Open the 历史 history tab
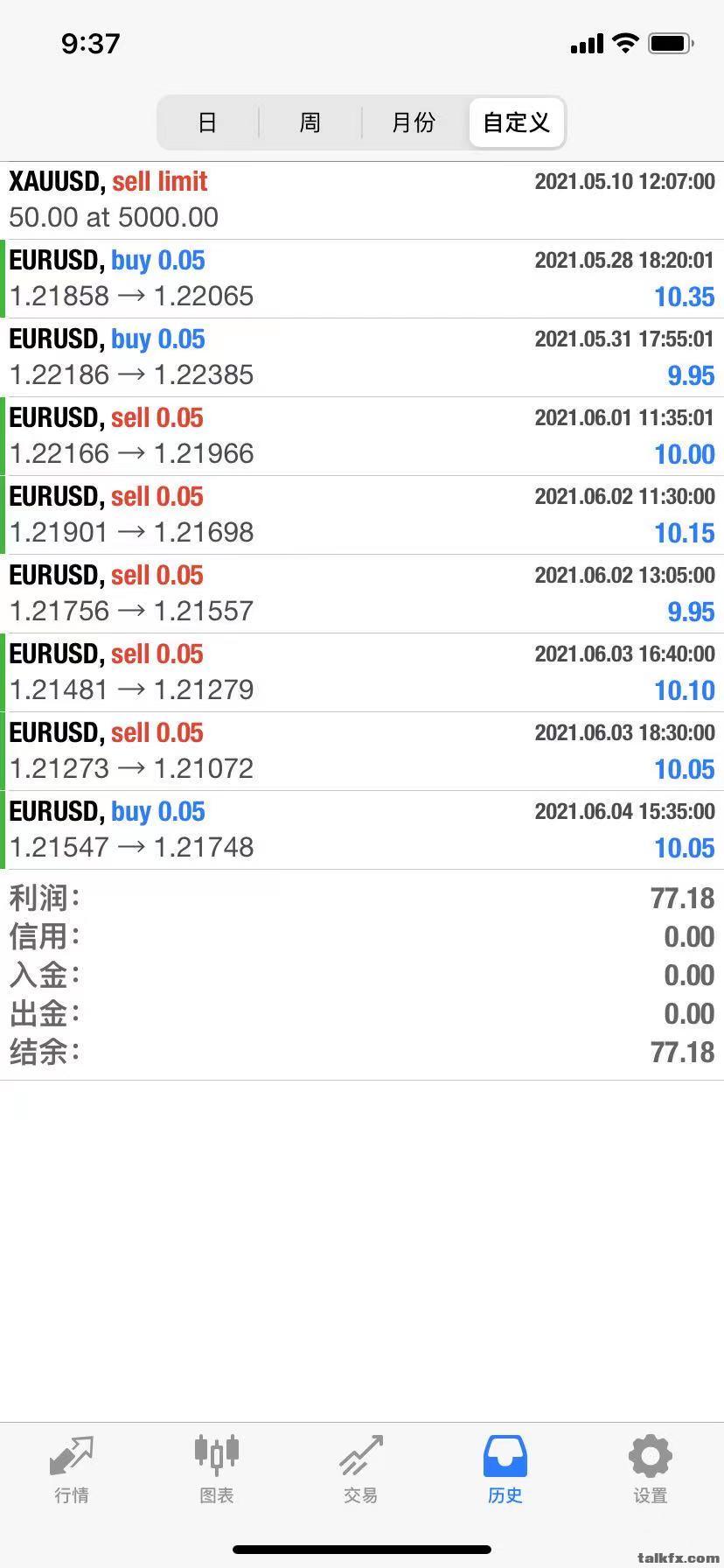Viewport: 724px width, 1568px height. [505, 1472]
